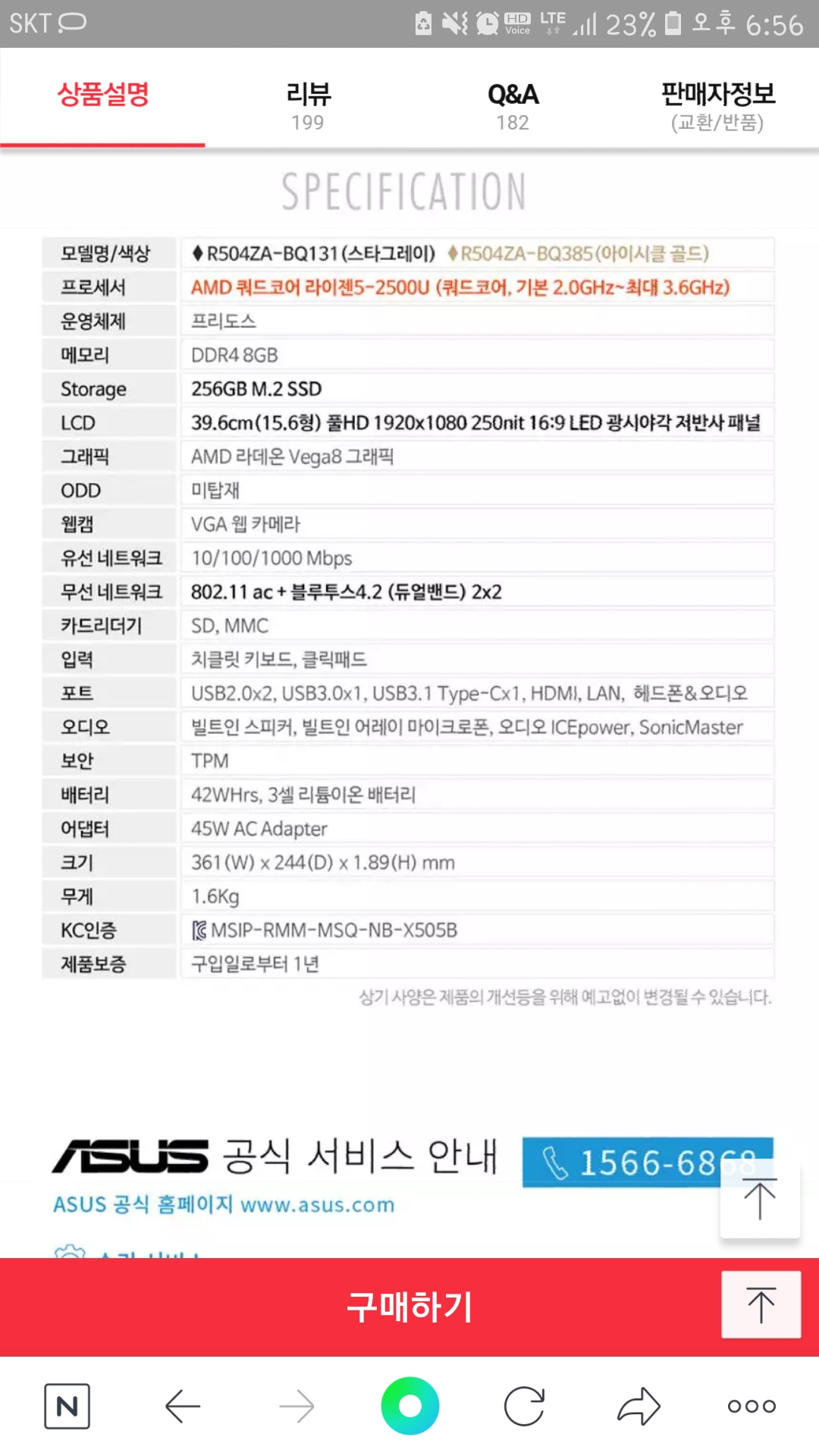Screen dimensions: 819x1456
Task: Reload the page
Action: 524,1406
